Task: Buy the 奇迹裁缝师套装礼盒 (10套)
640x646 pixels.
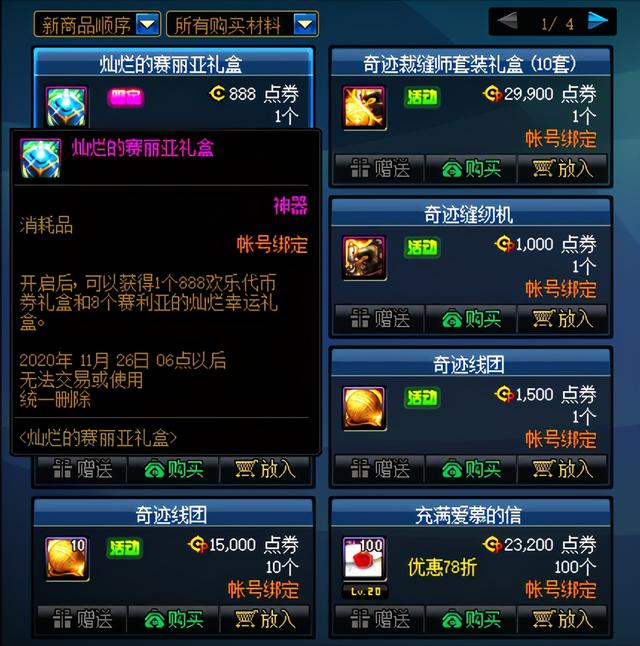Action: coord(470,169)
